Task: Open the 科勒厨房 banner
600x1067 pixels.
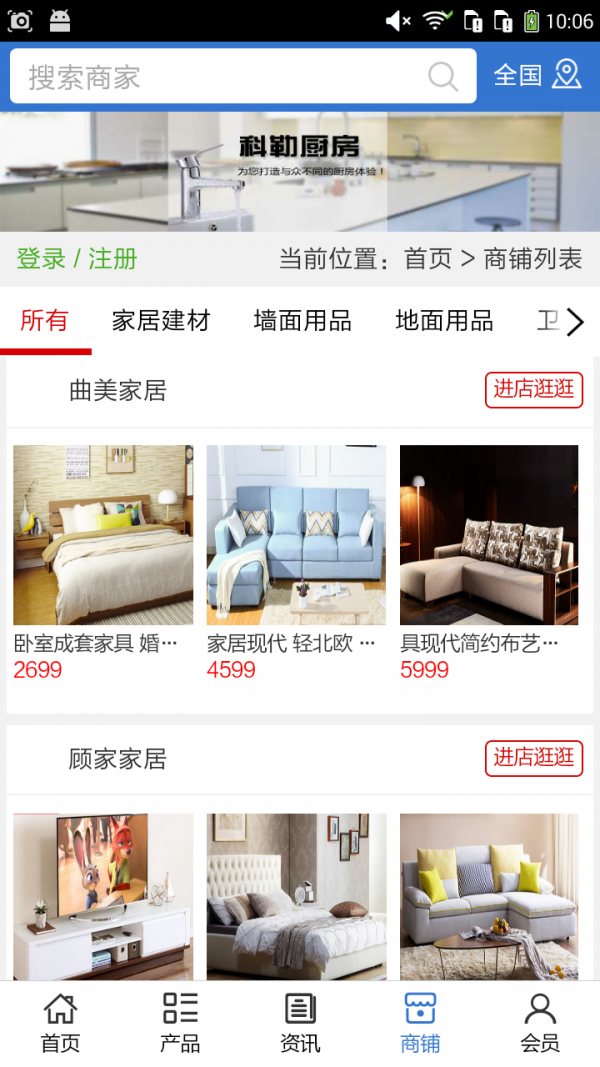Action: click(x=300, y=172)
